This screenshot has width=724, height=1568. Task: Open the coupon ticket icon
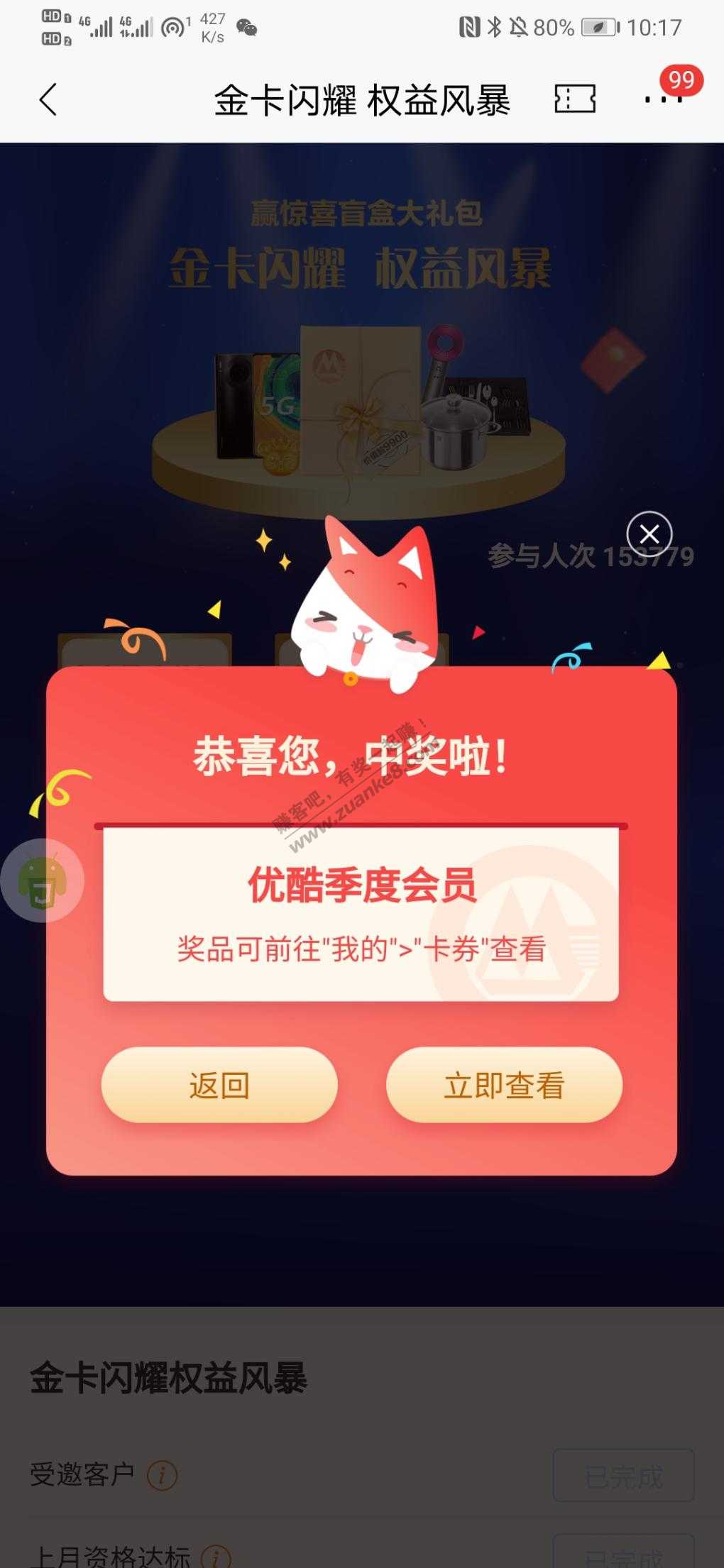[x=574, y=99]
